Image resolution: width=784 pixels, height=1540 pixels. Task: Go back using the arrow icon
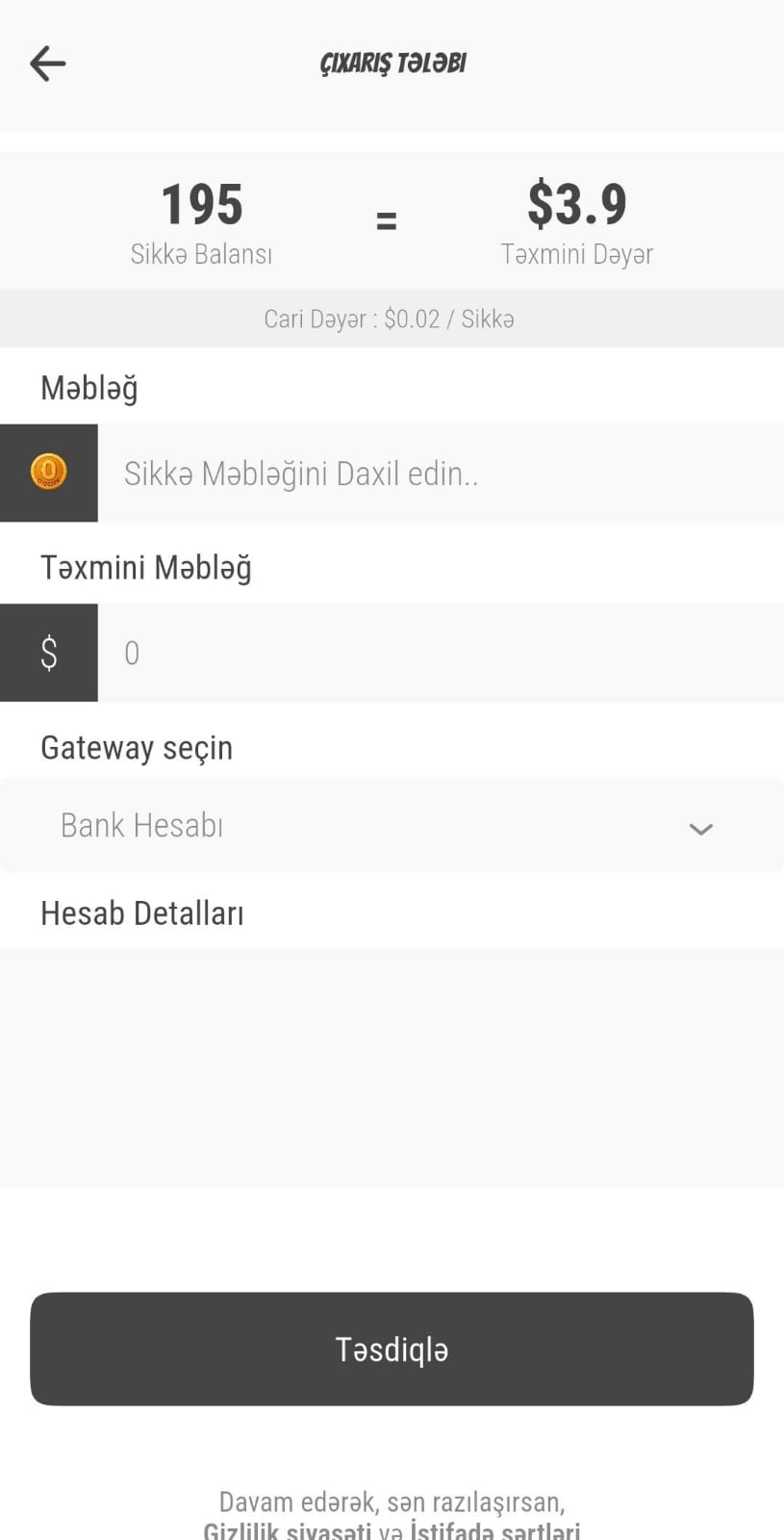[47, 64]
